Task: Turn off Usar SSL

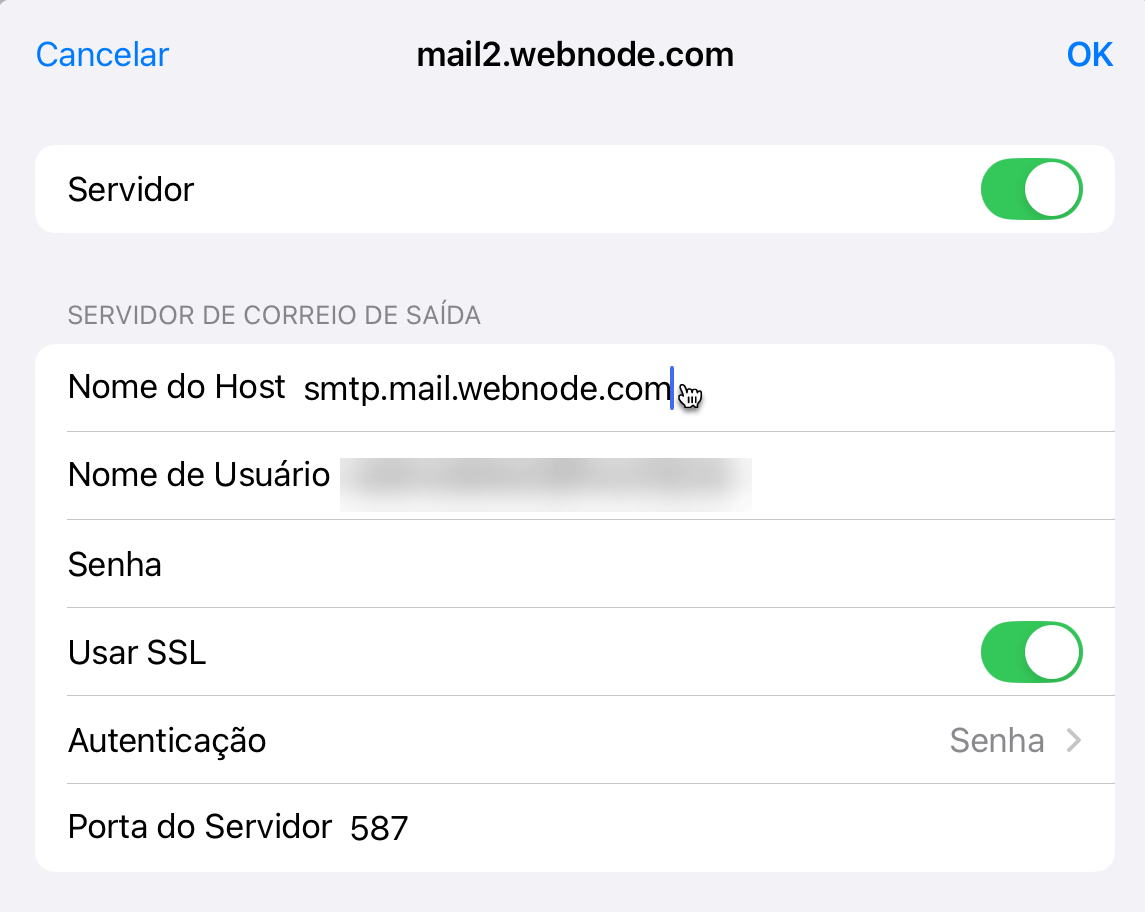Action: point(1031,652)
